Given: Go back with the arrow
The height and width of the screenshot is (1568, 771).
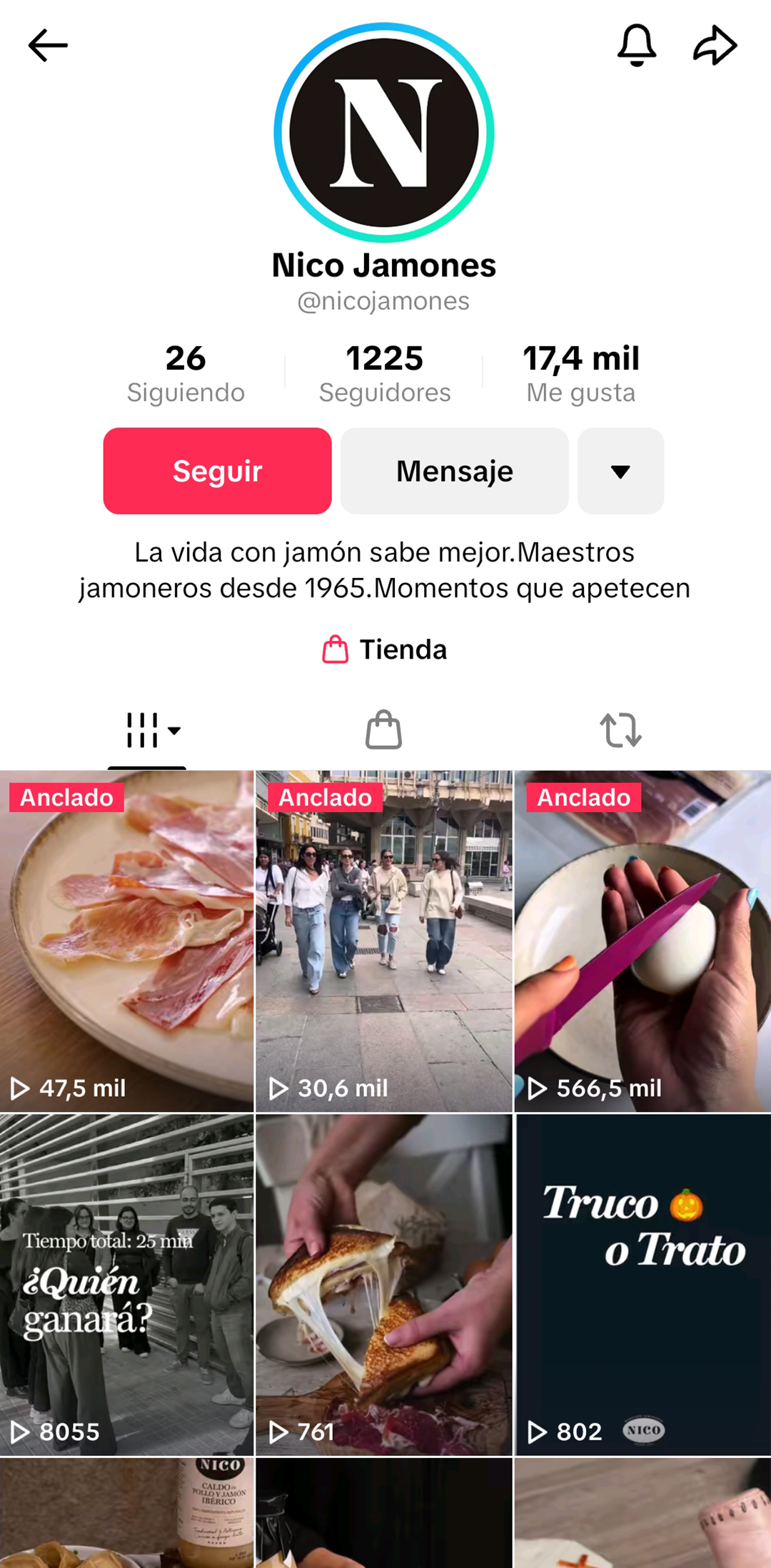Looking at the screenshot, I should point(48,46).
